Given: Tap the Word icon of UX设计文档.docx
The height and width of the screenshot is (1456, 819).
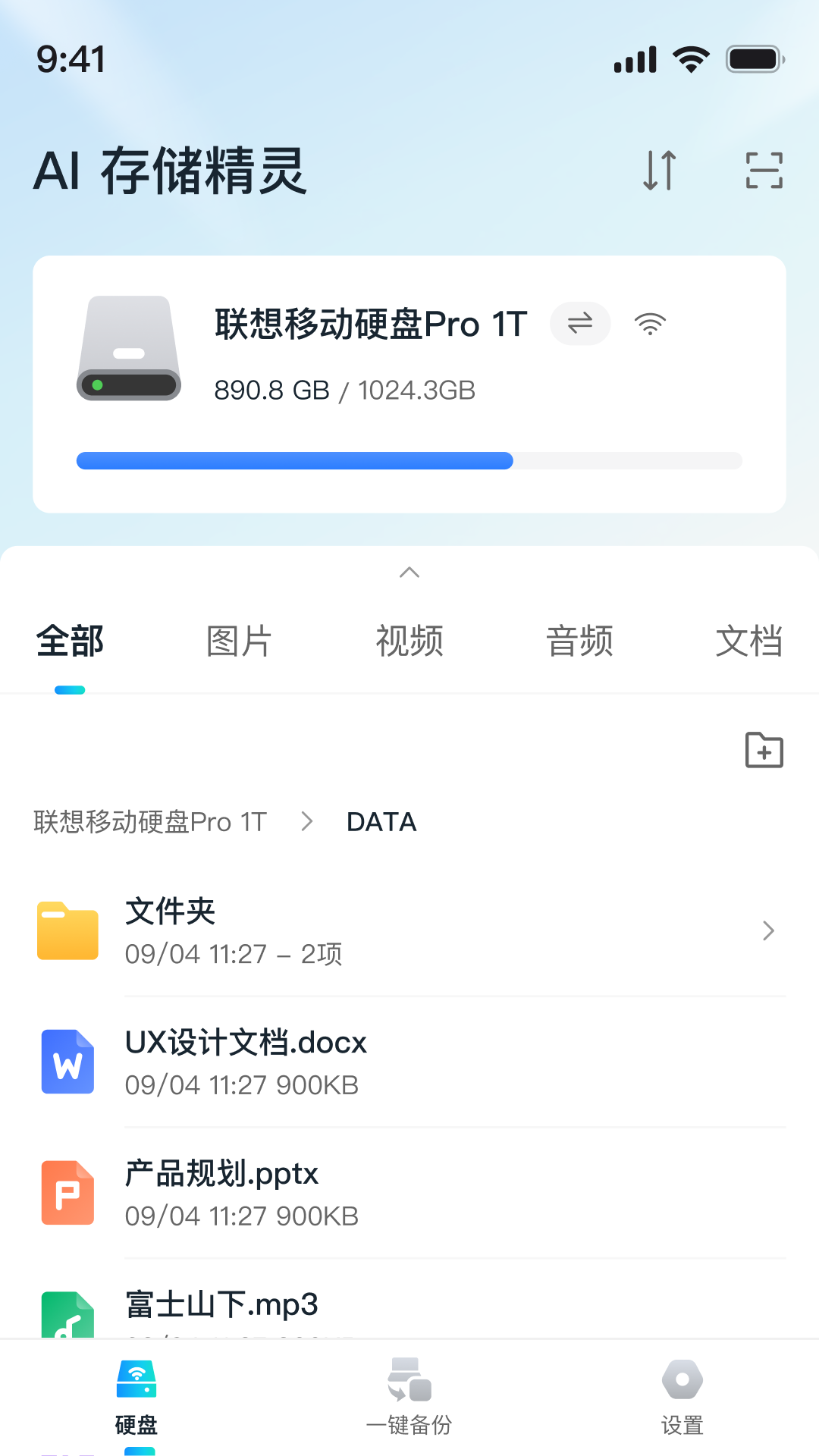Looking at the screenshot, I should [67, 1062].
